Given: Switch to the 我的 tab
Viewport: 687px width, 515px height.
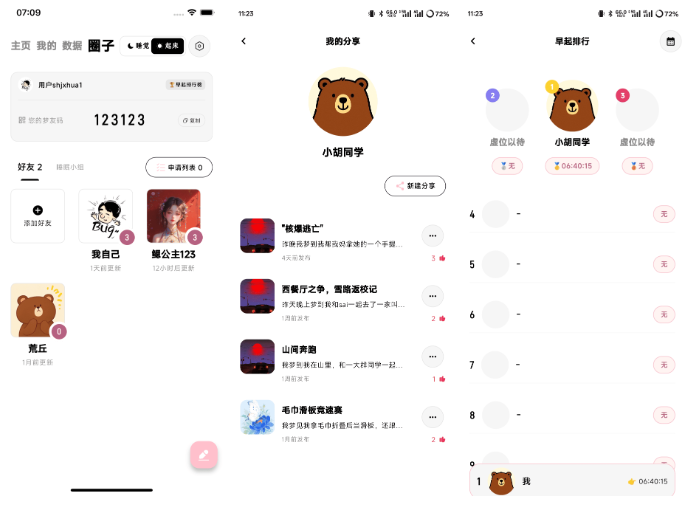Looking at the screenshot, I should click(46, 46).
